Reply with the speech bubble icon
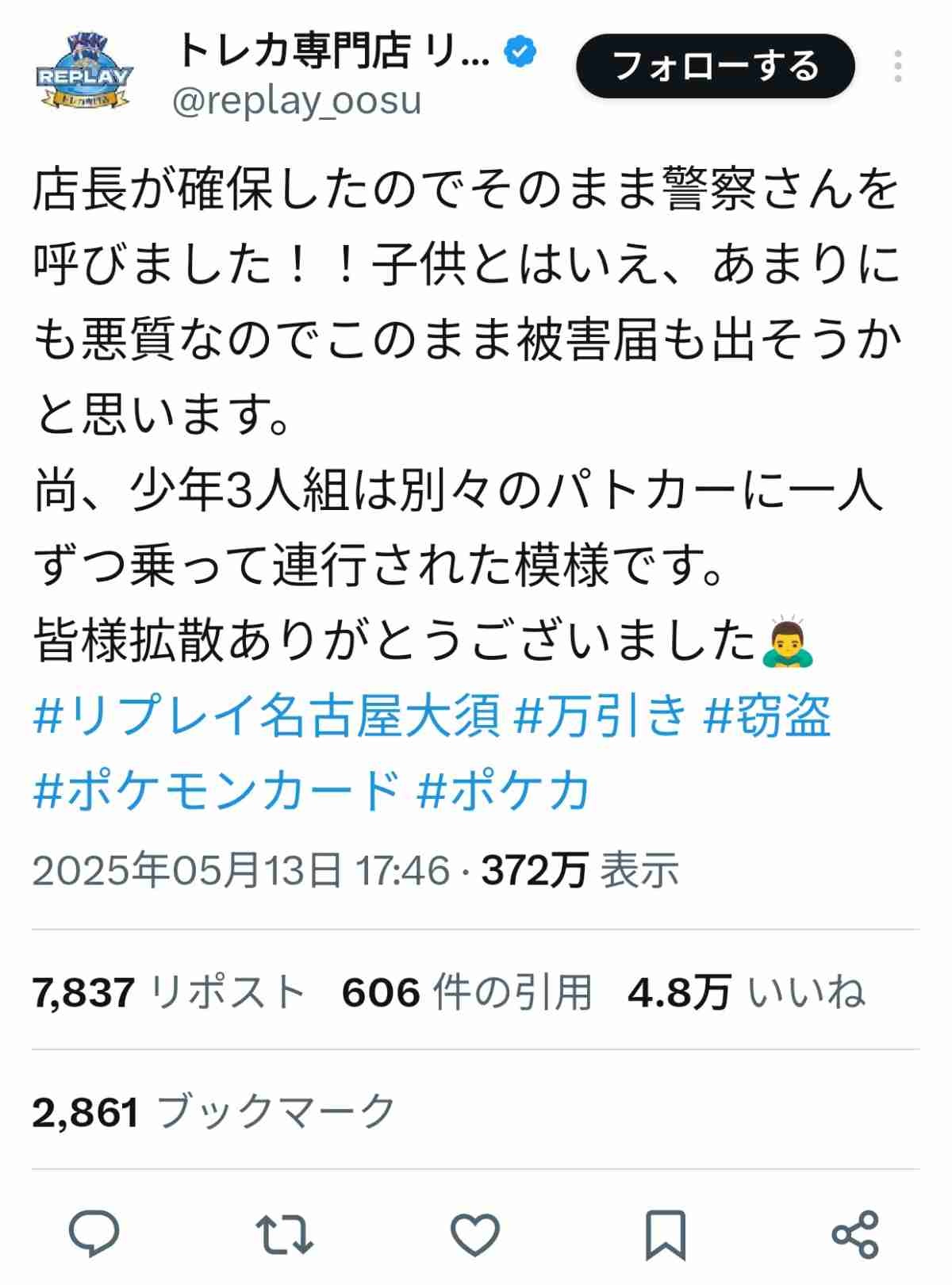 pos(94,1234)
